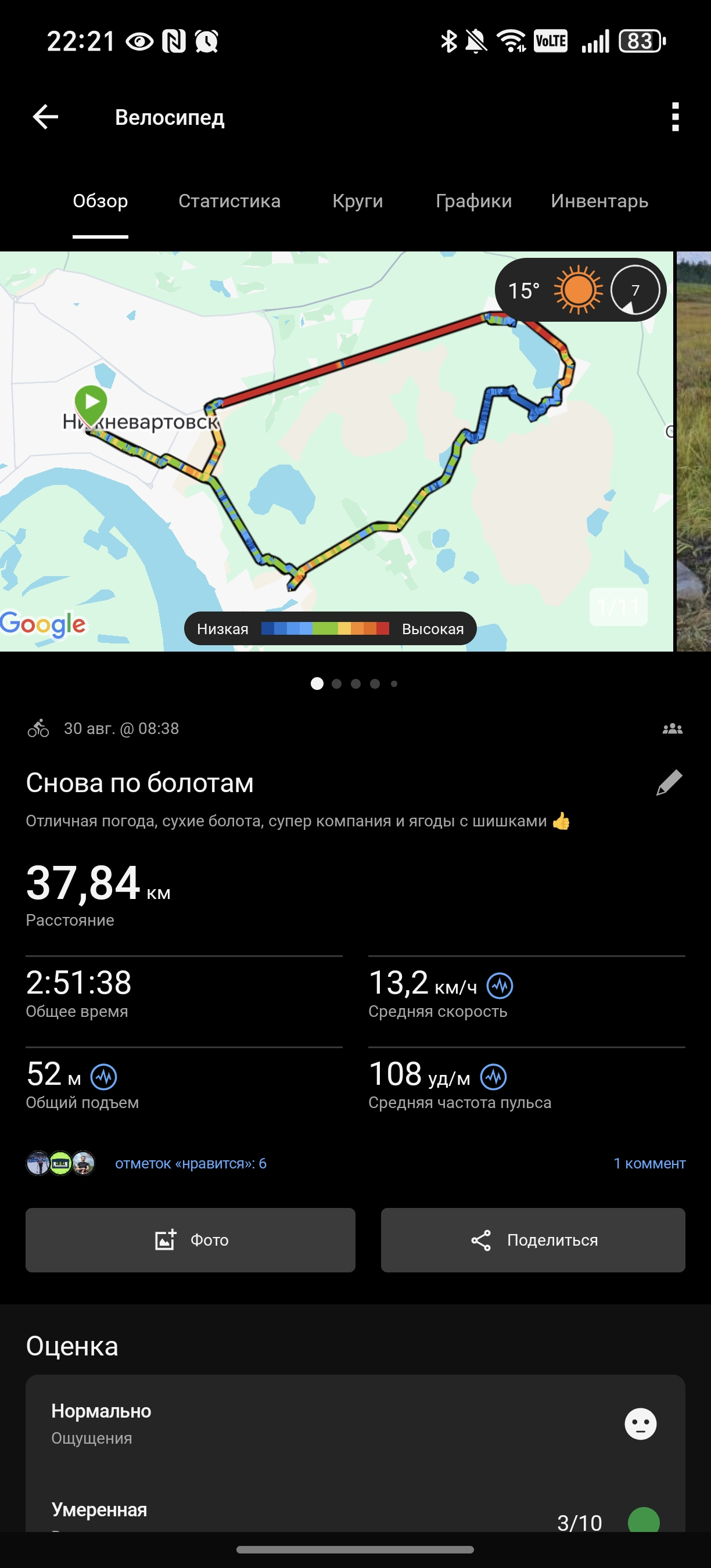Open the weather widget showing 15°
The width and height of the screenshot is (711, 1568).
coord(580,290)
